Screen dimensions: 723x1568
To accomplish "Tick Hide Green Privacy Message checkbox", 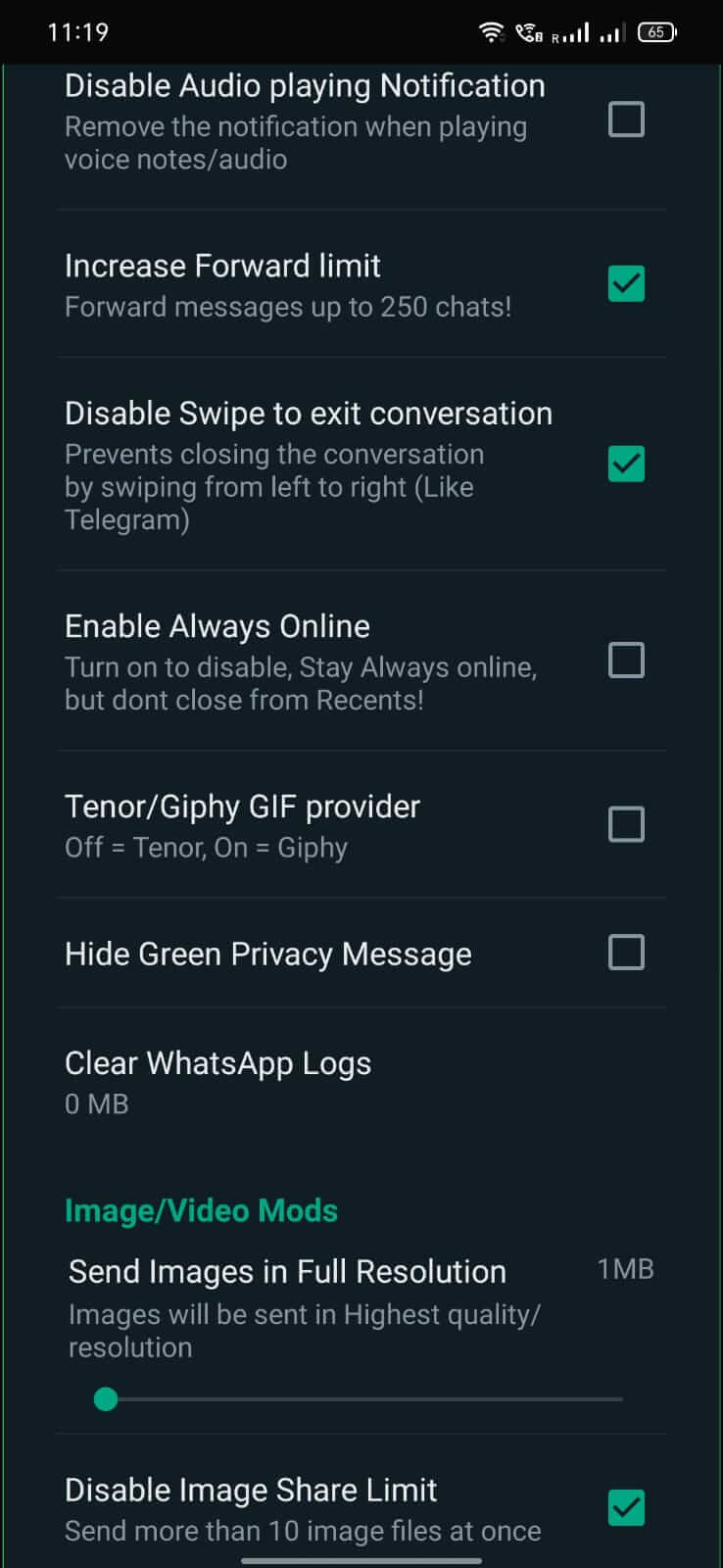I will pyautogui.click(x=626, y=953).
